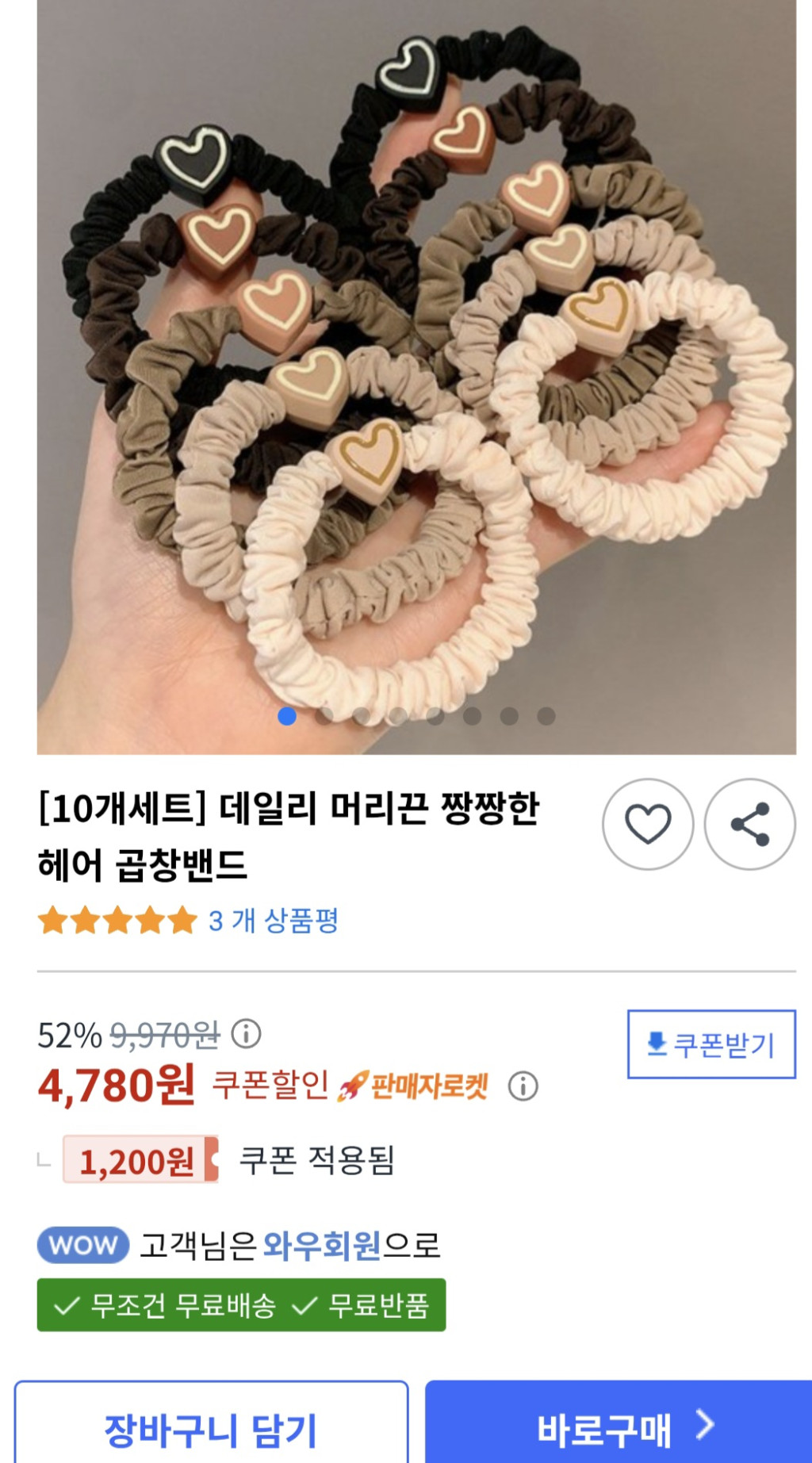The image size is (812, 1463).
Task: Open the 3개 상품평 reviews link
Action: pyautogui.click(x=273, y=921)
